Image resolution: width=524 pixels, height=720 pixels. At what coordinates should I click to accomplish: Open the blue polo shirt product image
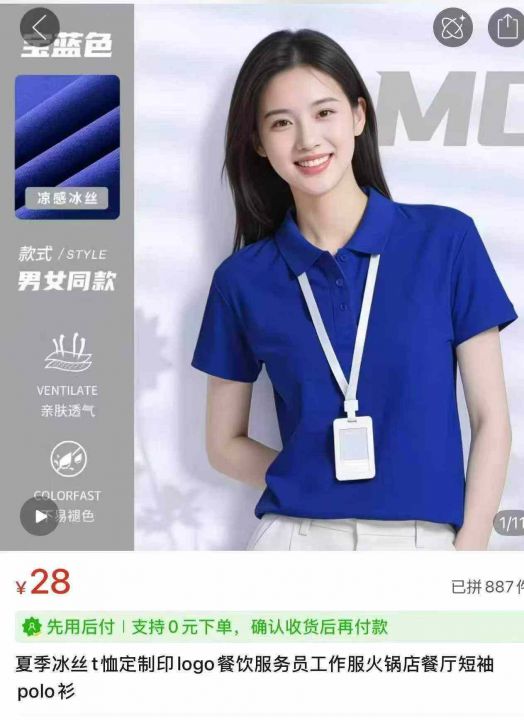tap(329, 276)
